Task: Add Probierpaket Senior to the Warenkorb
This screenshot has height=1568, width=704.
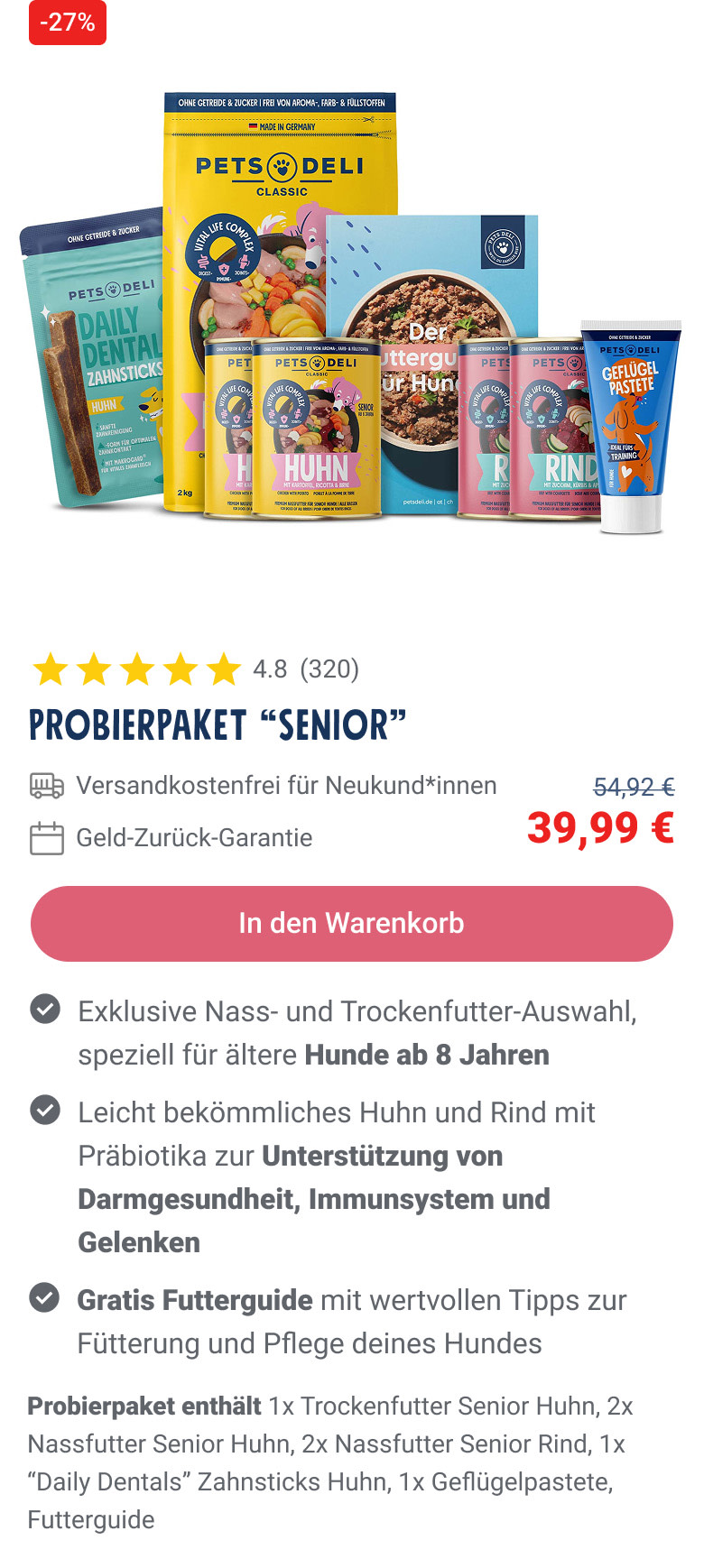Action: [x=351, y=924]
